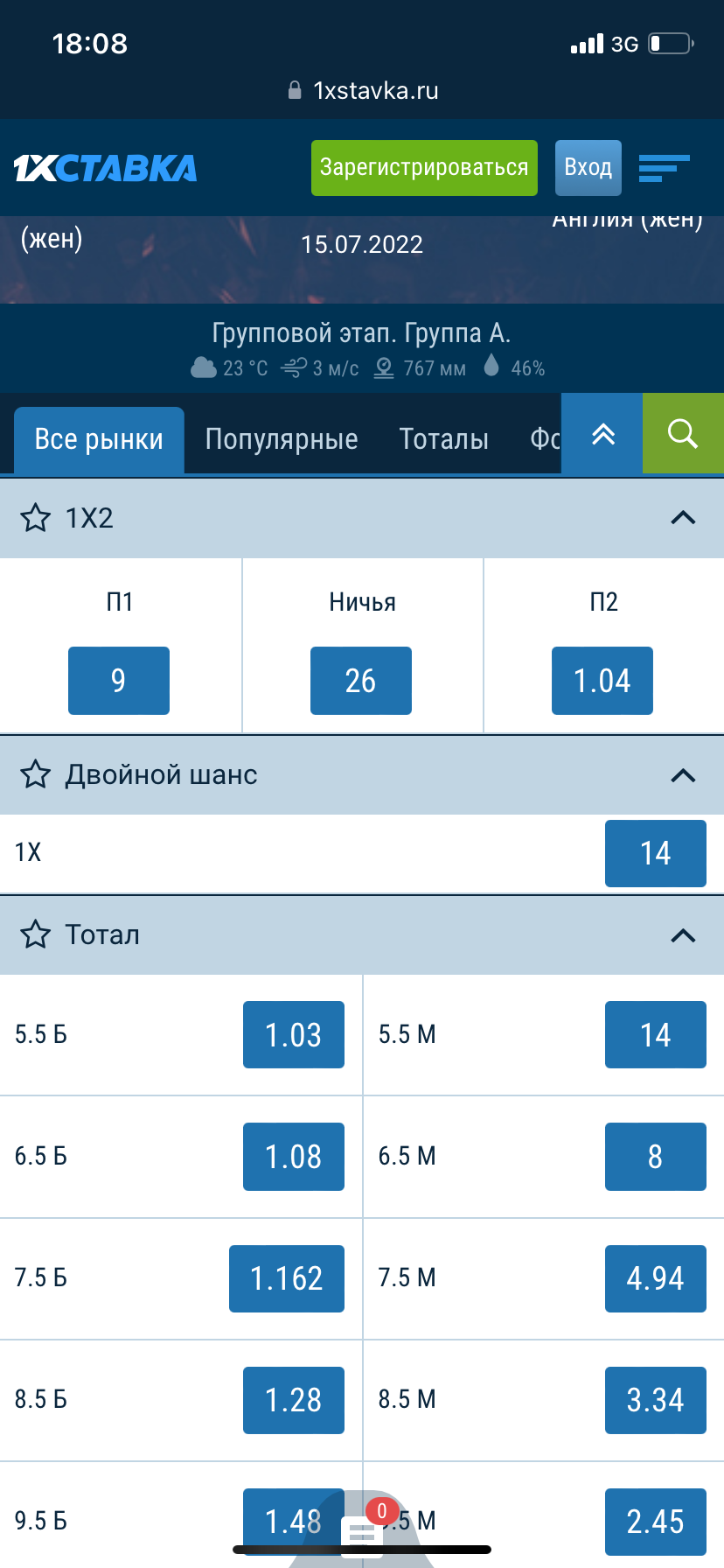The width and height of the screenshot is (724, 1568).
Task: Pick the П1 odds of 9
Action: click(119, 681)
